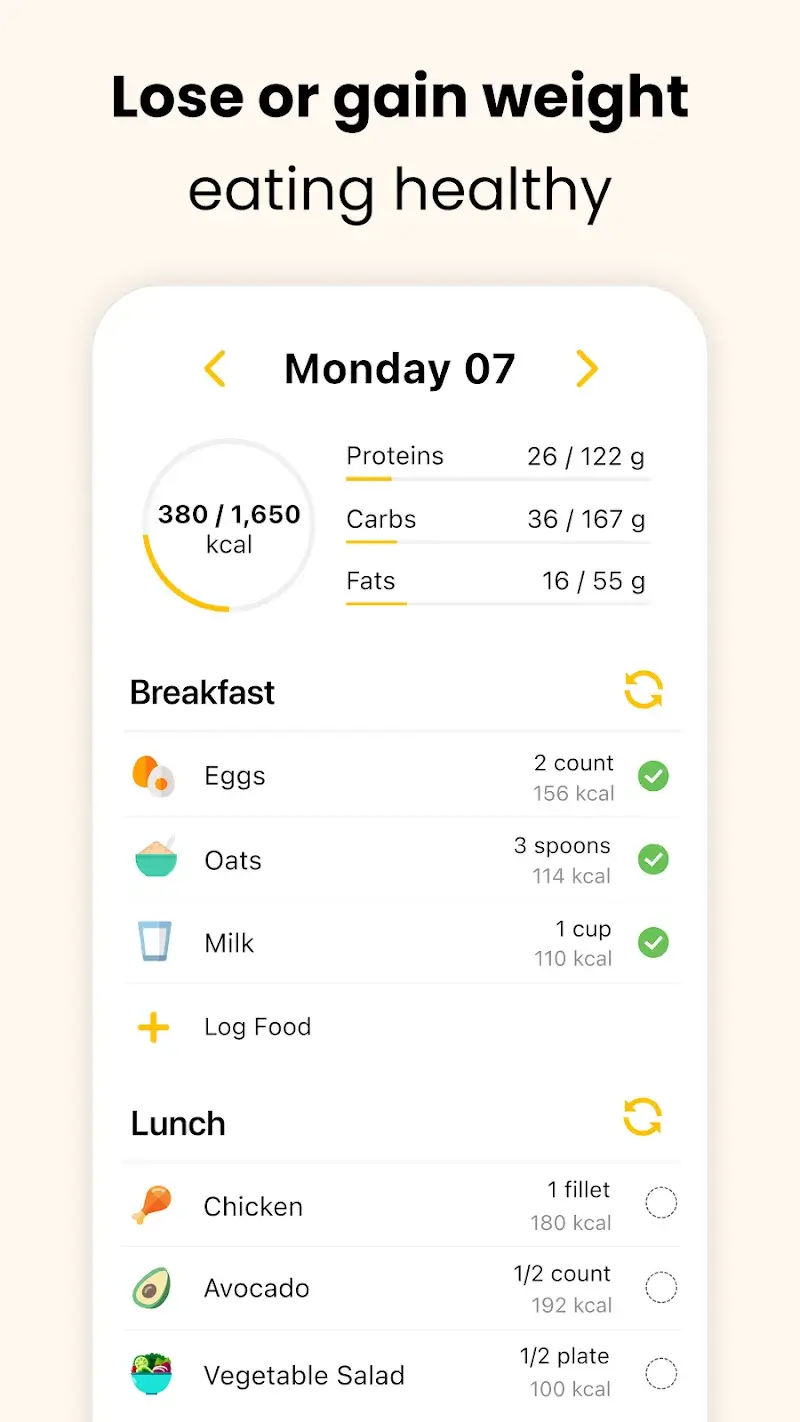Click the chicken drumstick icon
800x1422 pixels.
point(152,1204)
